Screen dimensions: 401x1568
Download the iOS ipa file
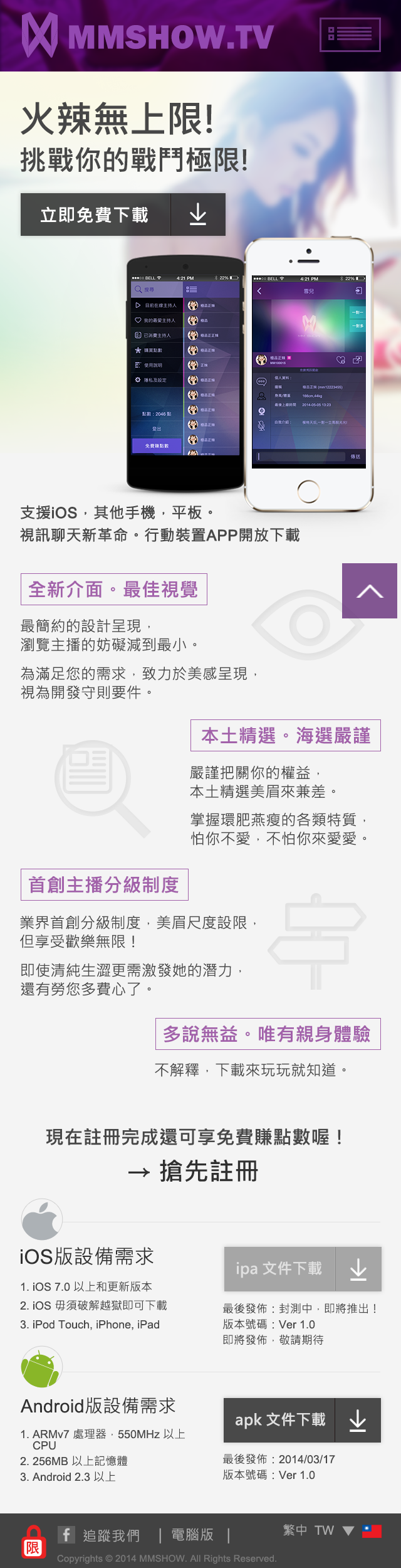pyautogui.click(x=302, y=1269)
